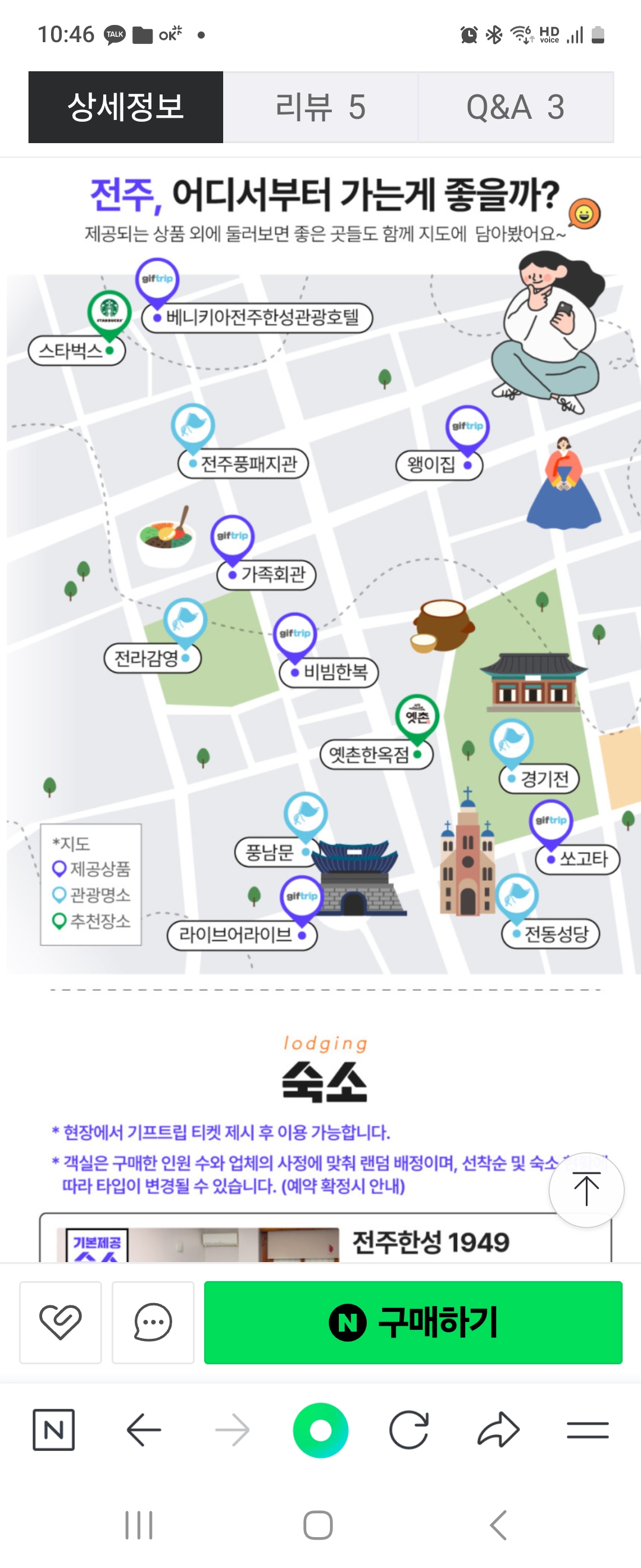
Task: Open recent apps from the navigation bar
Action: click(x=139, y=1525)
